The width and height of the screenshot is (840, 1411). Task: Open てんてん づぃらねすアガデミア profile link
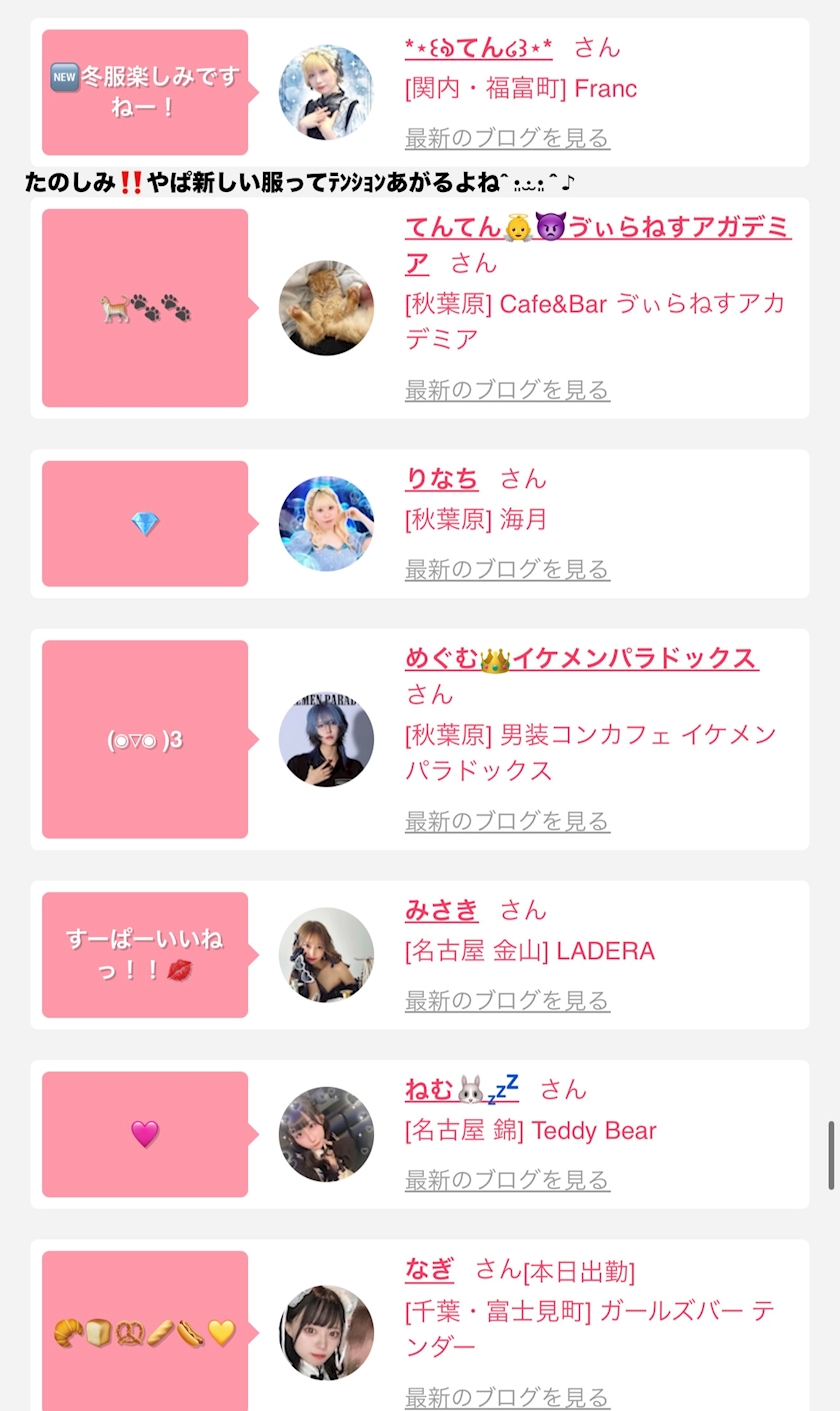pos(597,228)
